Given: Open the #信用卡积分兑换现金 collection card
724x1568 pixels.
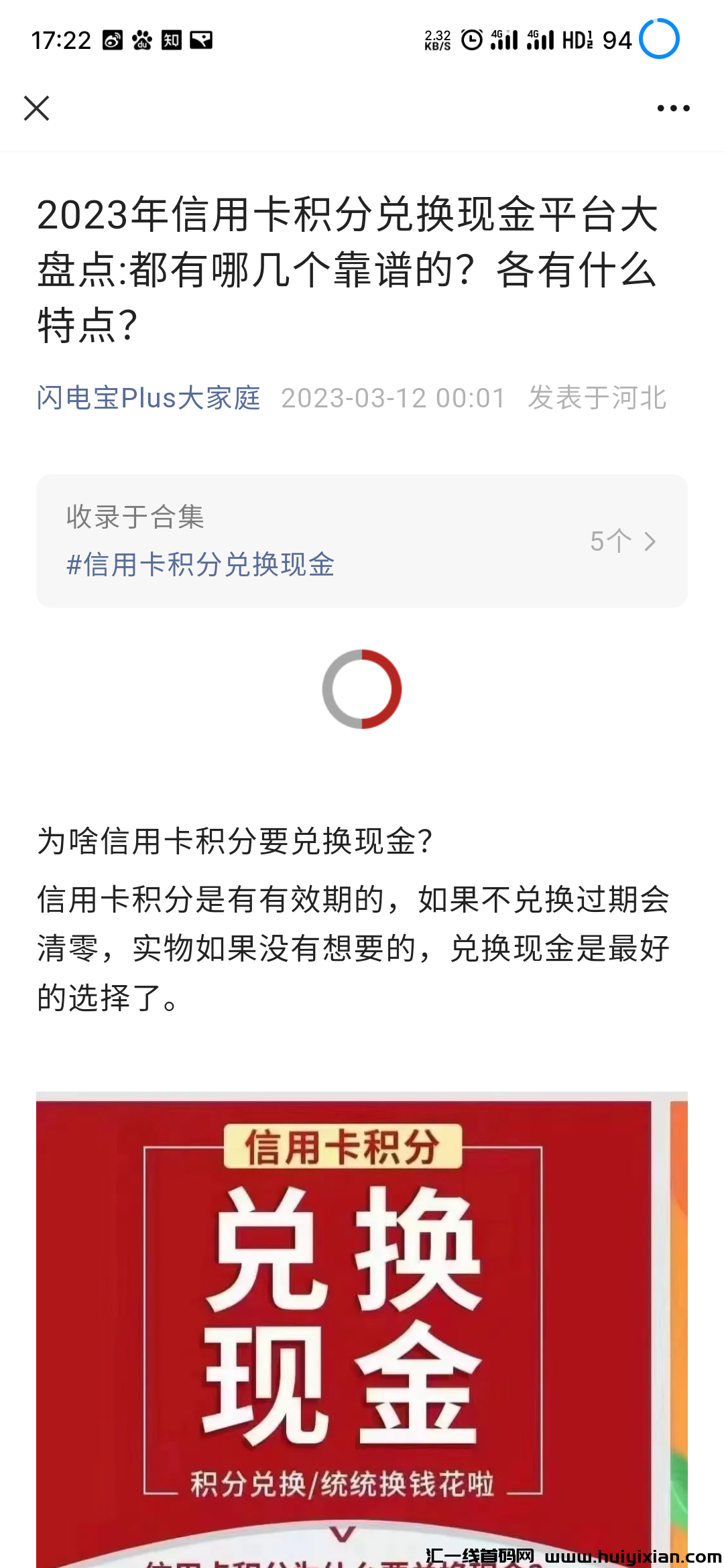Looking at the screenshot, I should 361,541.
